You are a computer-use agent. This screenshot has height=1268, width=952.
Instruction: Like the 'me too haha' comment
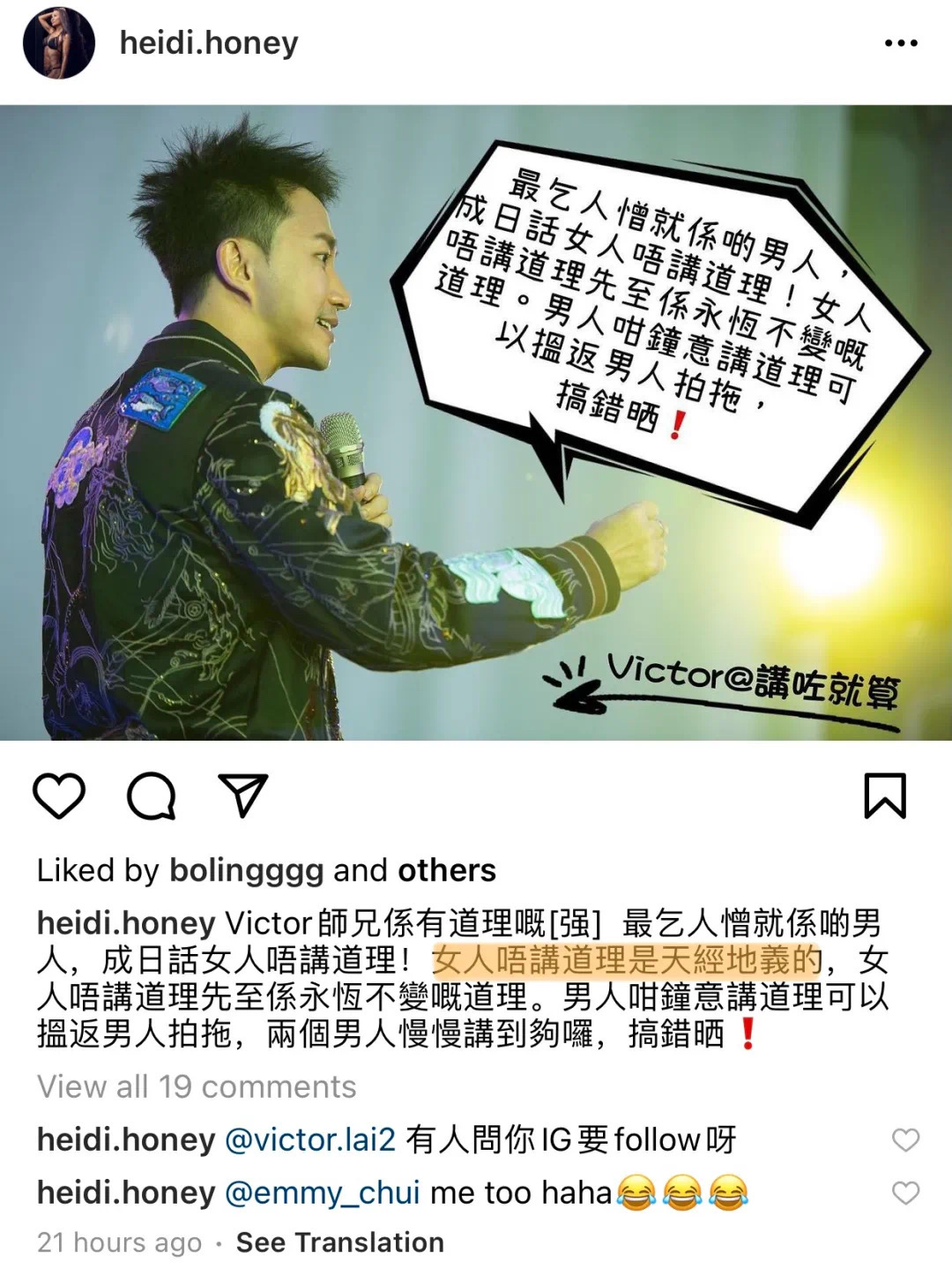(905, 1192)
